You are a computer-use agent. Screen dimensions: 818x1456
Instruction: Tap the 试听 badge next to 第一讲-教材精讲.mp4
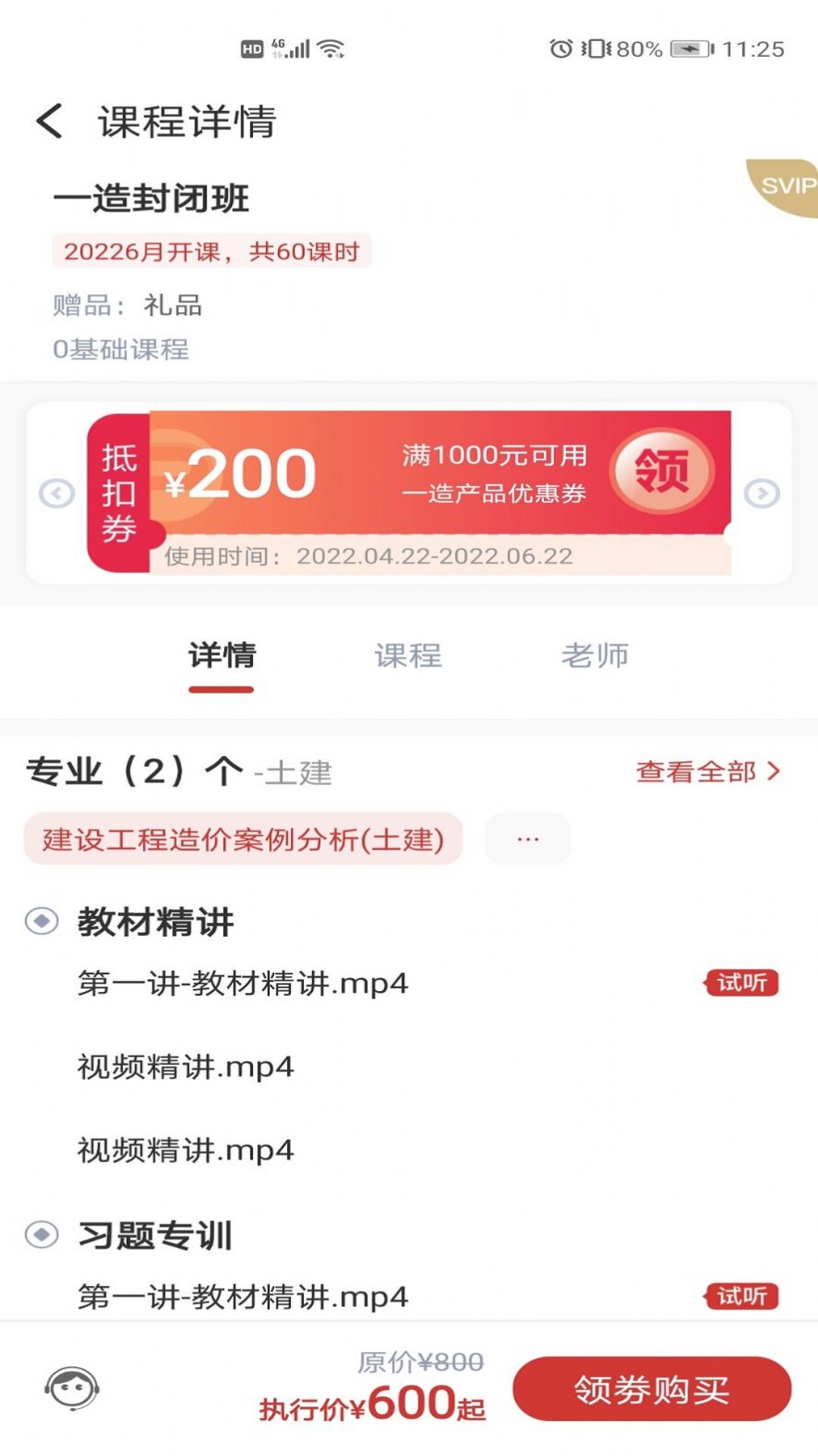coord(743,984)
